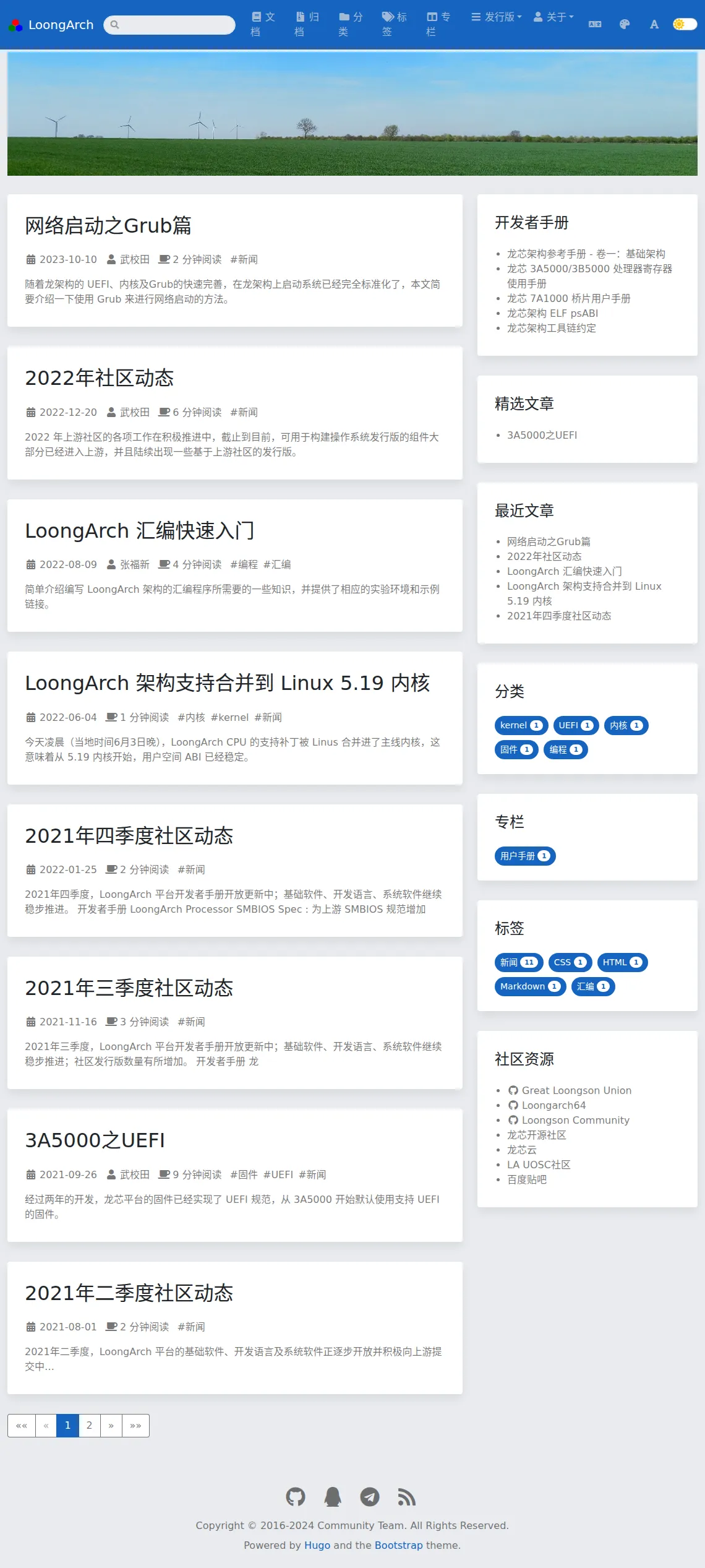
Task: Tap the search box in header
Action: [169, 25]
